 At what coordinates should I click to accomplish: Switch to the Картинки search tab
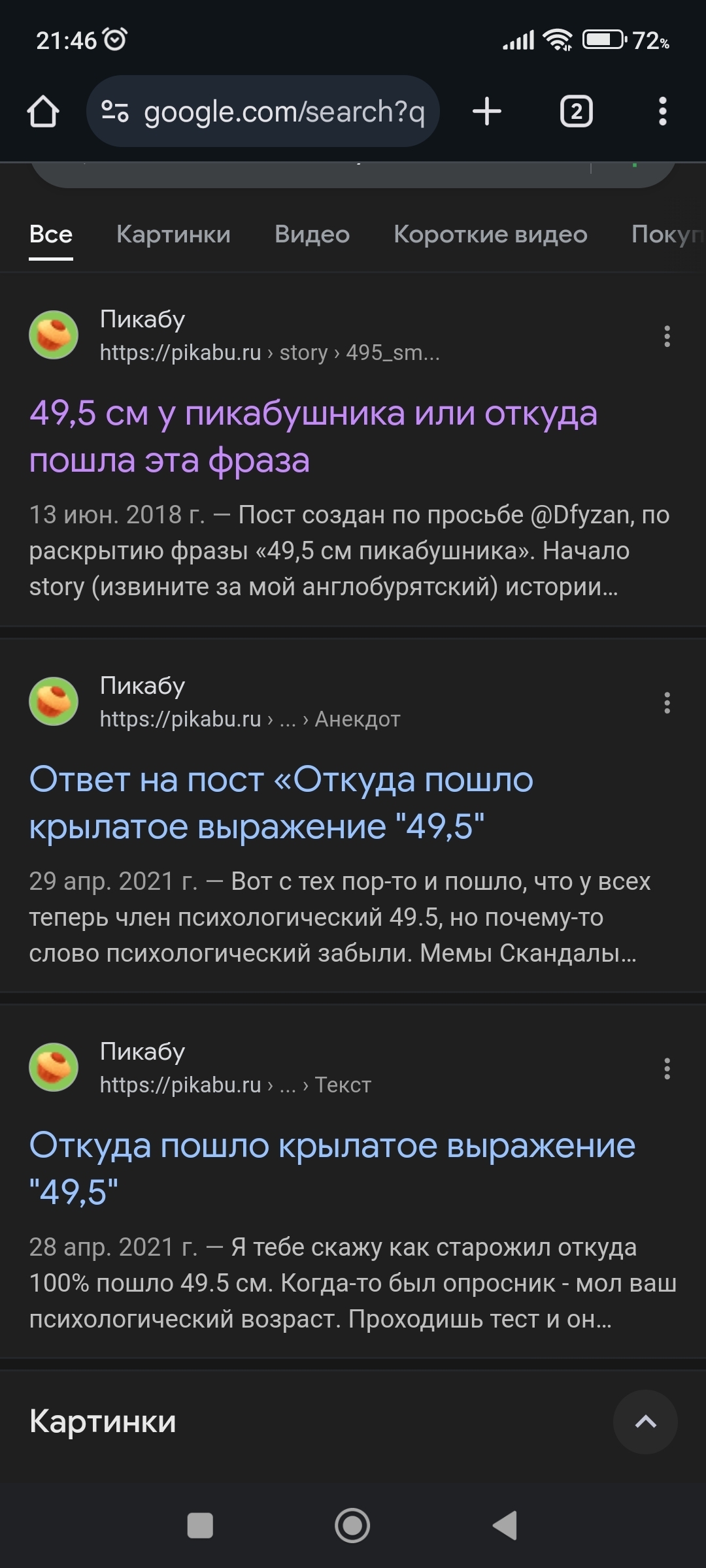pyautogui.click(x=173, y=234)
